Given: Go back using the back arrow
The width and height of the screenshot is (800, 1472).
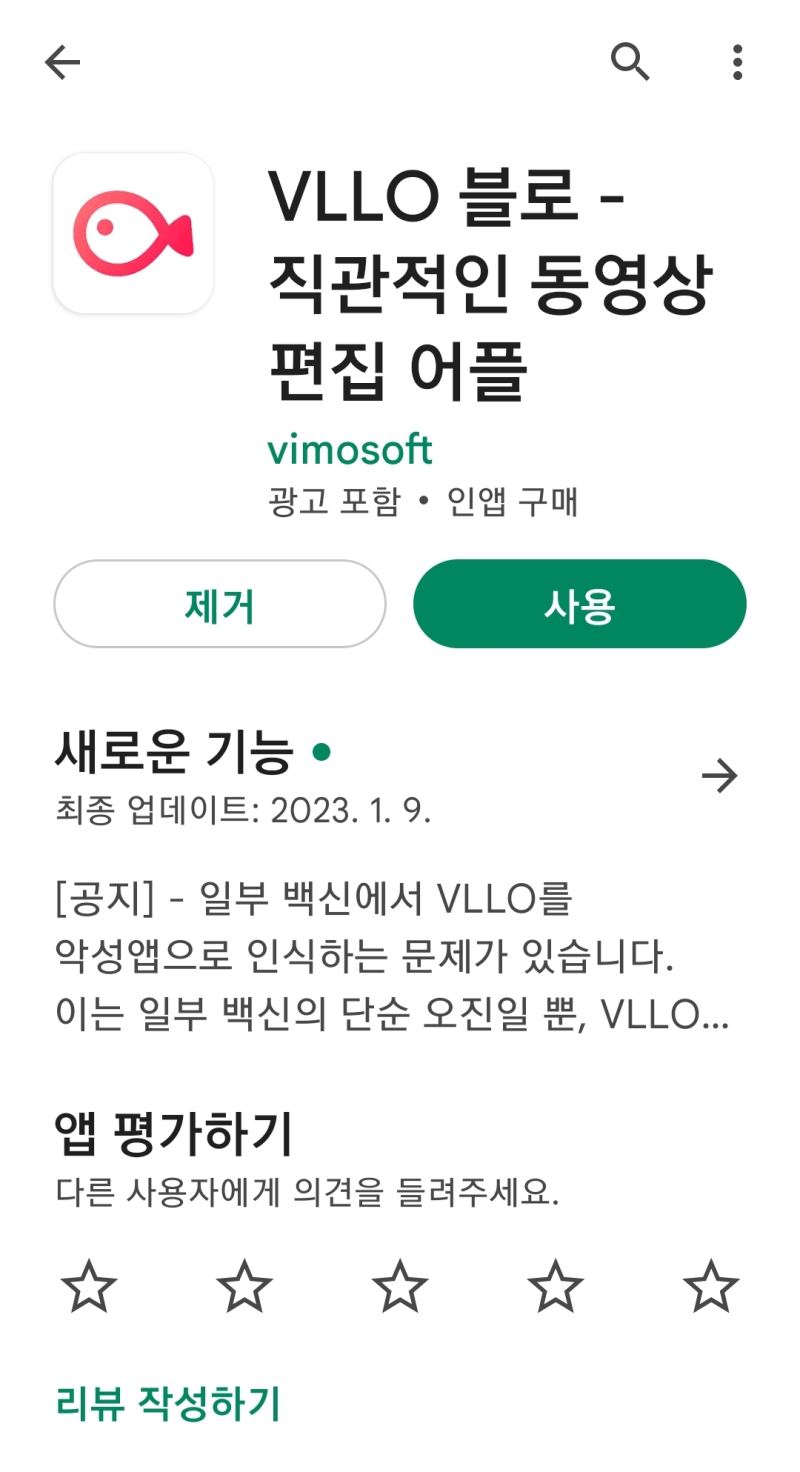Looking at the screenshot, I should (62, 62).
